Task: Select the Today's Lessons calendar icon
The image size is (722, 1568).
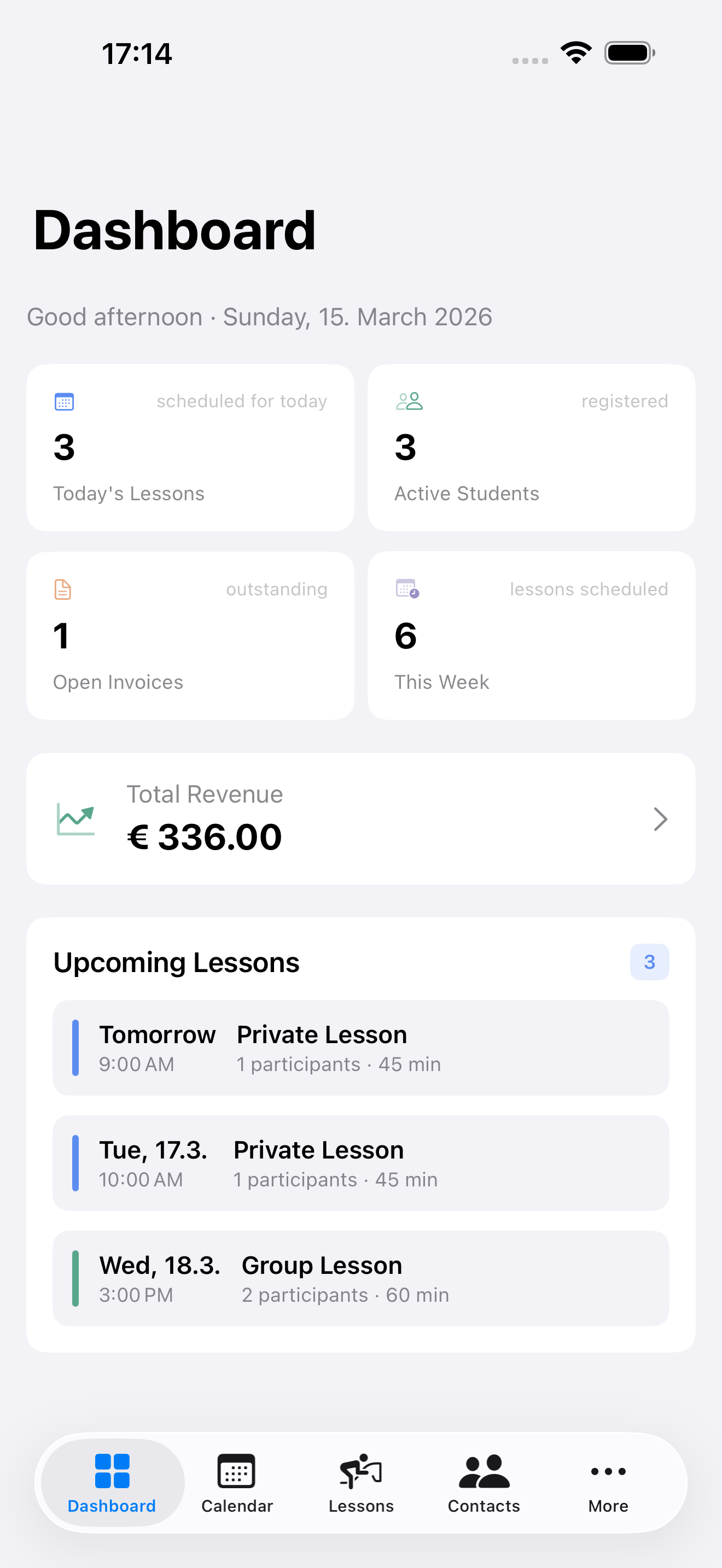Action: pos(63,401)
